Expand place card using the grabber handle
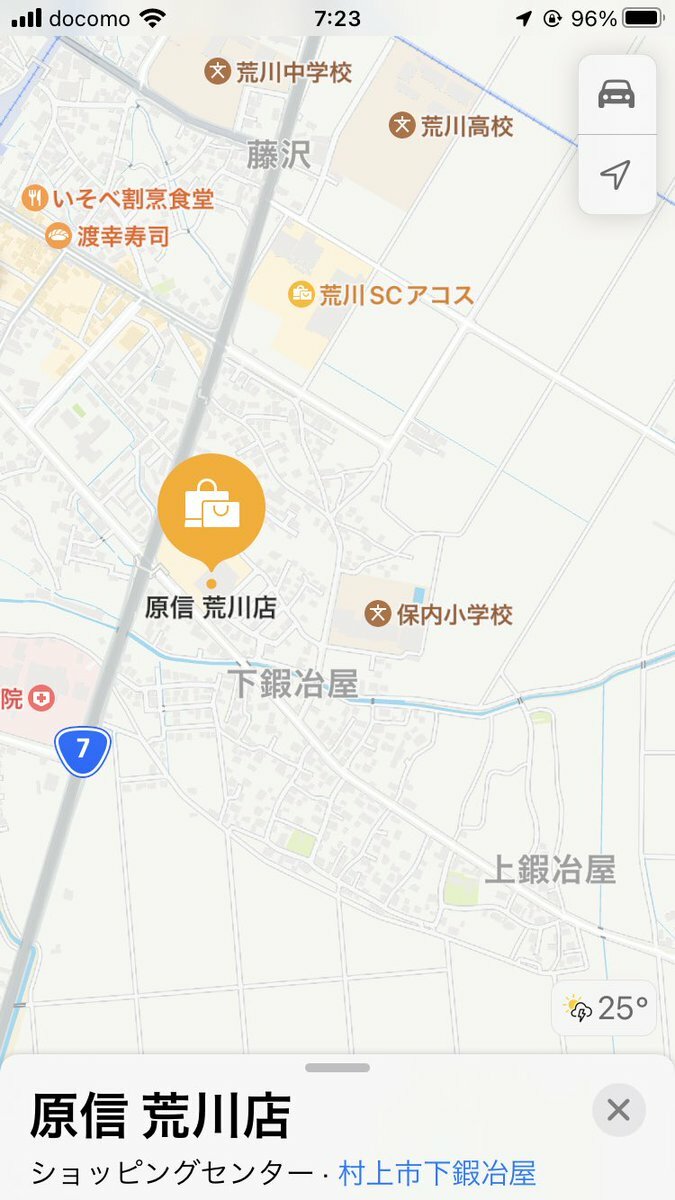Image resolution: width=675 pixels, height=1200 pixels. 337,1068
